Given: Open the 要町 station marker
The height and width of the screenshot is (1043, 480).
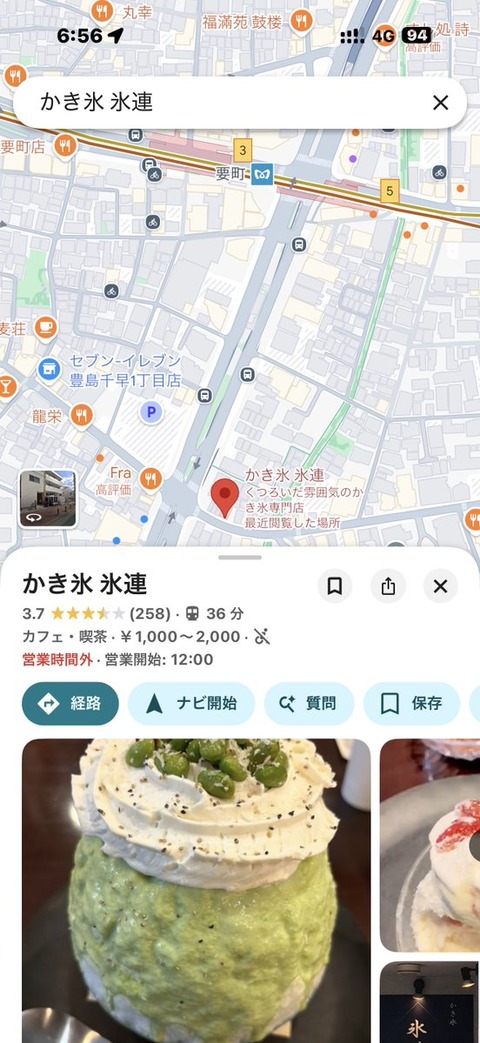Looking at the screenshot, I should 263,174.
